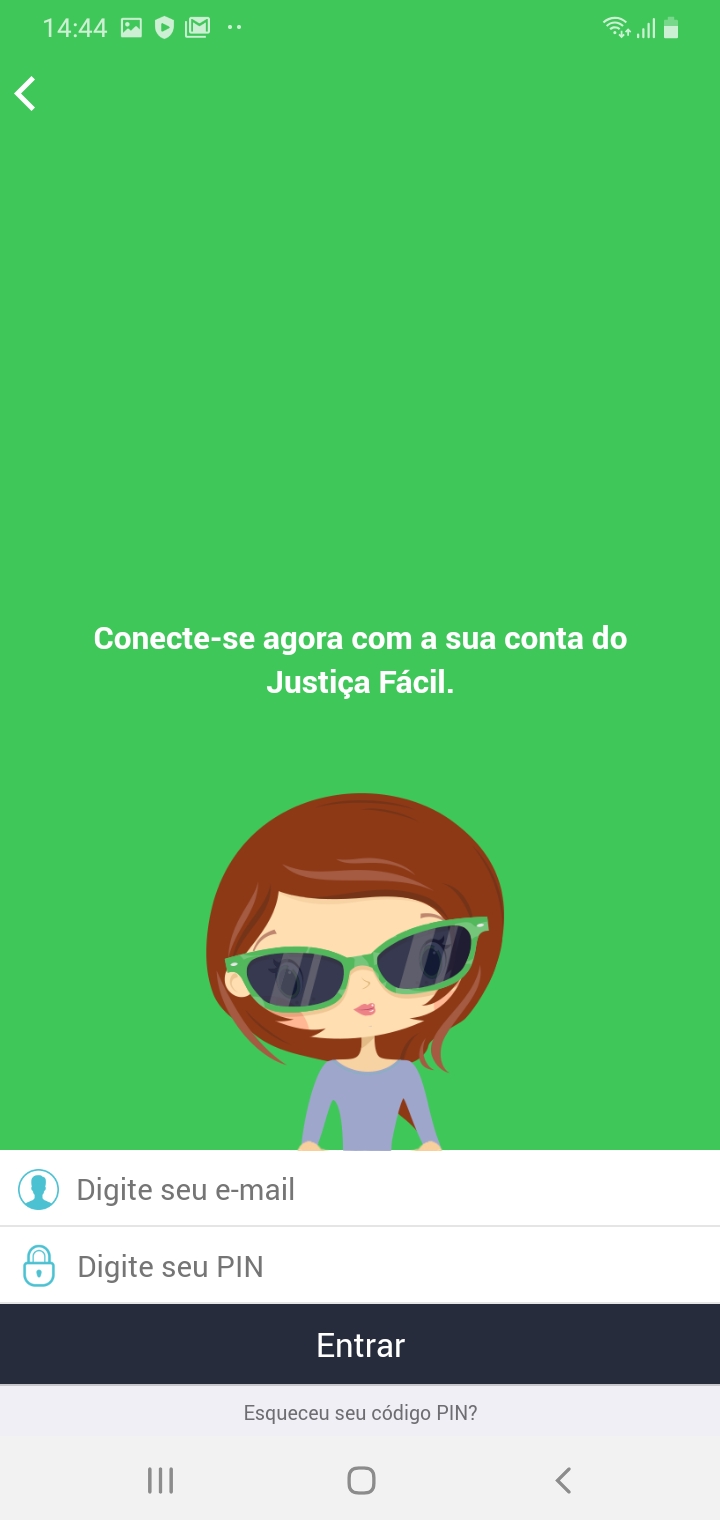This screenshot has width=720, height=1520.
Task: Tap the Entrar button to log in
Action: [360, 1344]
